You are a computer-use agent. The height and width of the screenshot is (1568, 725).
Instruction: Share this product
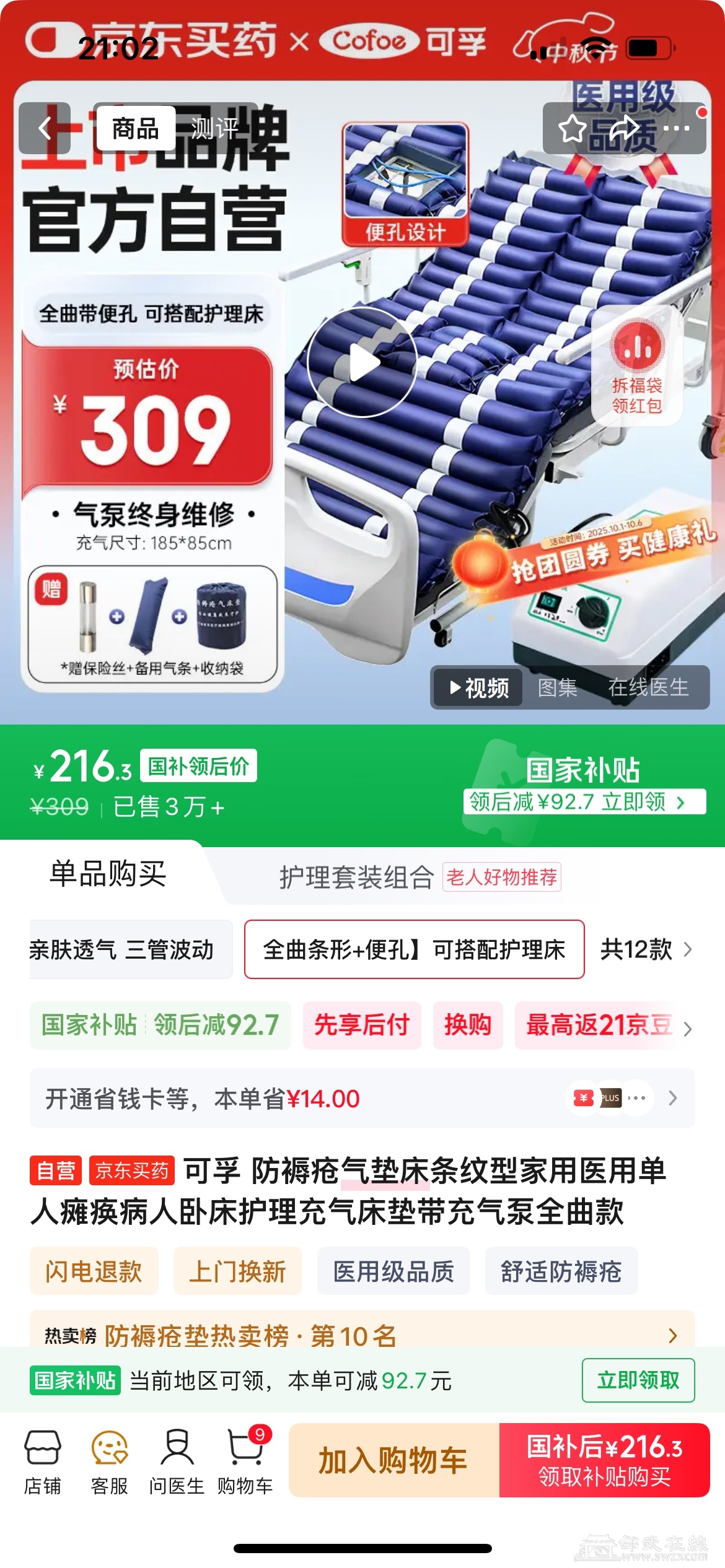coord(625,129)
